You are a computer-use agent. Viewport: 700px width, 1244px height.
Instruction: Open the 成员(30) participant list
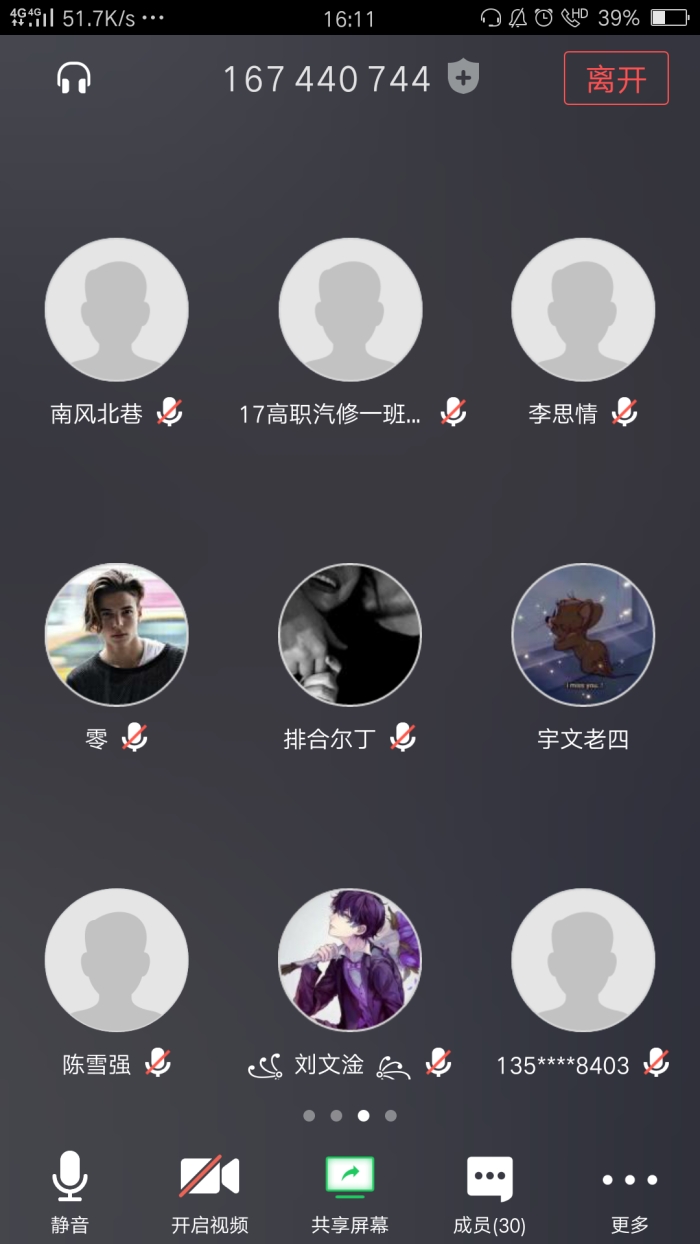point(490,1191)
